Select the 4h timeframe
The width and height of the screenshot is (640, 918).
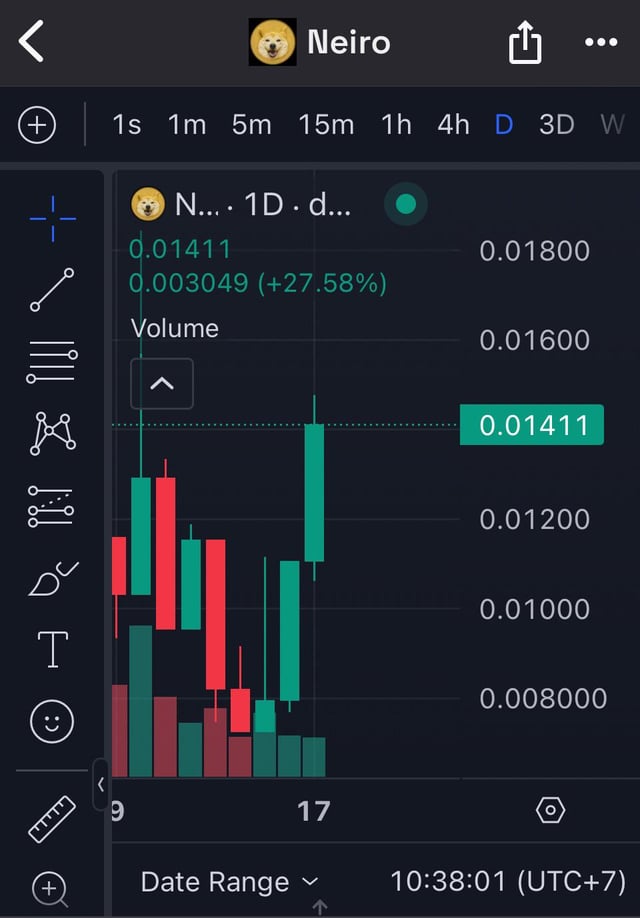tap(453, 125)
